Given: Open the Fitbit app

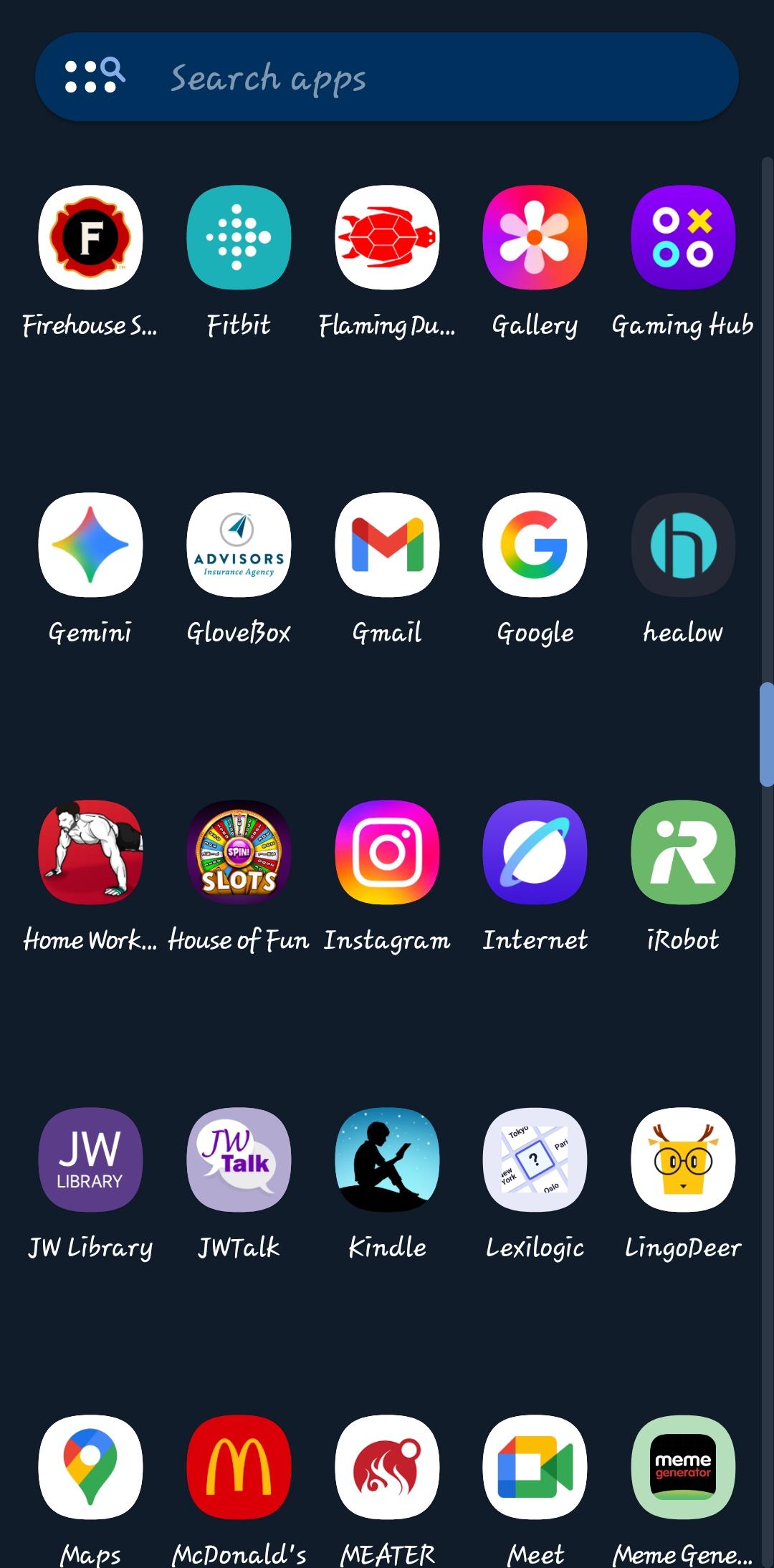Looking at the screenshot, I should pos(239,237).
